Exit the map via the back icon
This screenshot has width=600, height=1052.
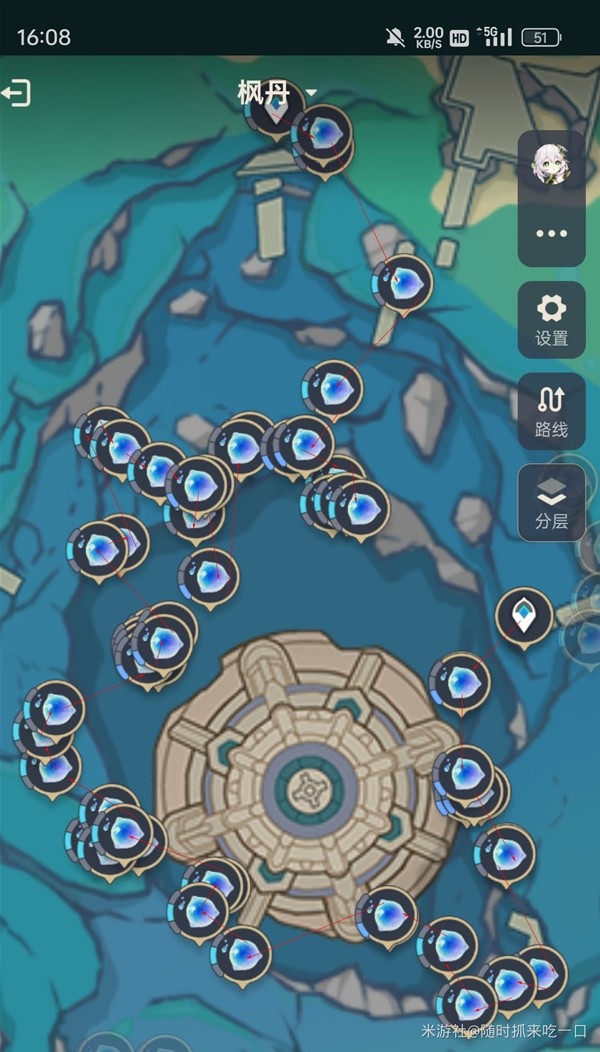[17, 94]
